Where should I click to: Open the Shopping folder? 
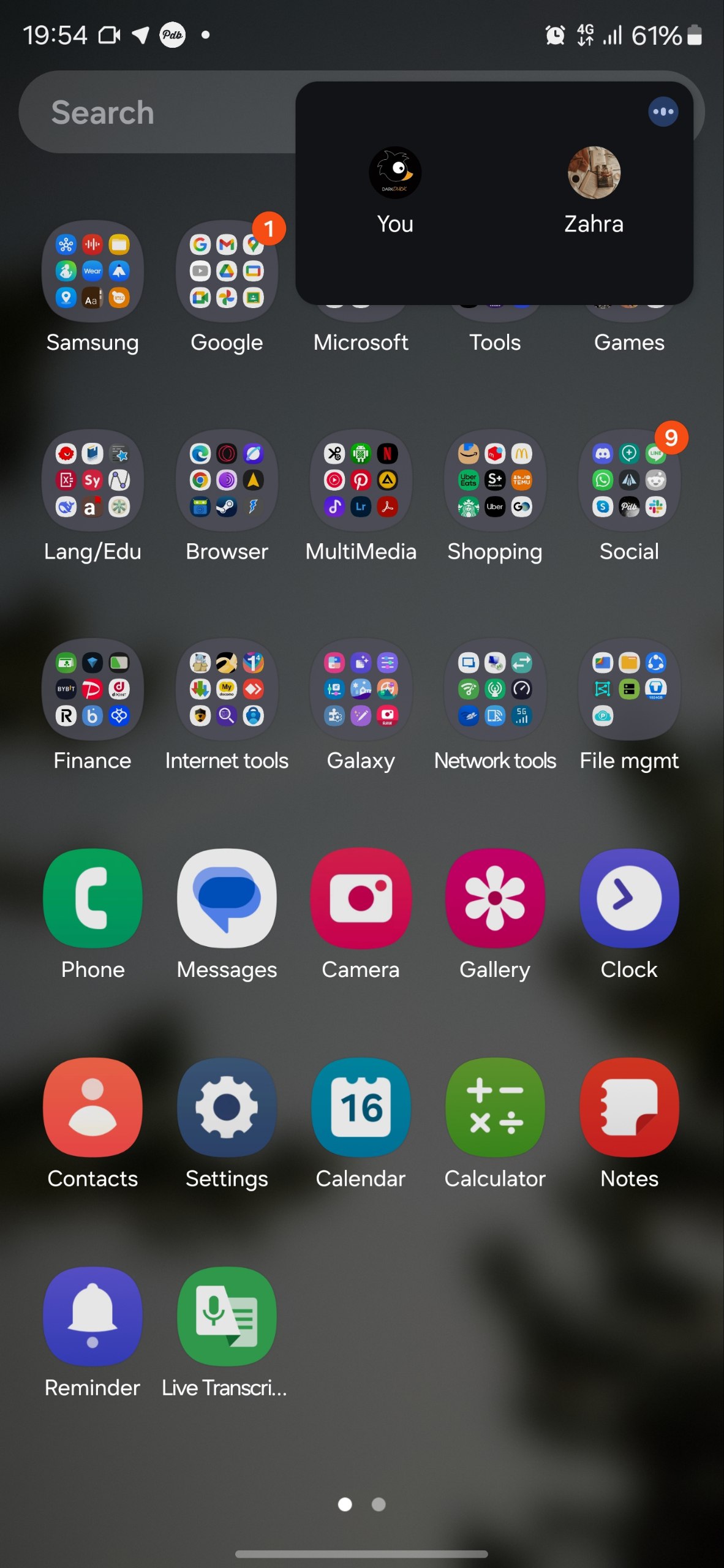click(x=495, y=481)
